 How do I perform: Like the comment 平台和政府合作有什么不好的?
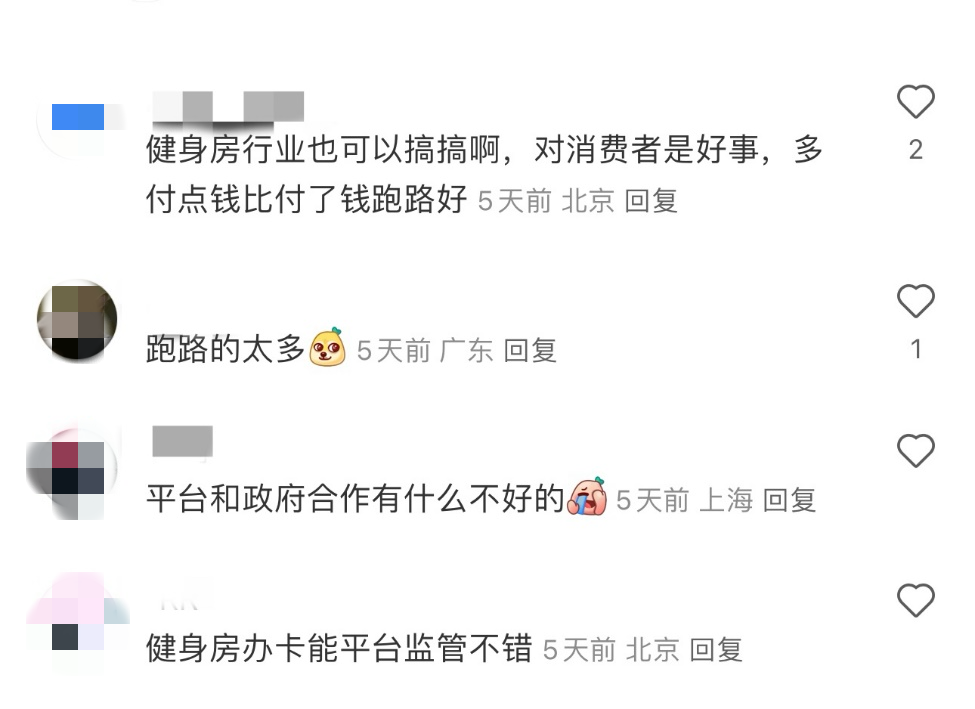tap(915, 451)
